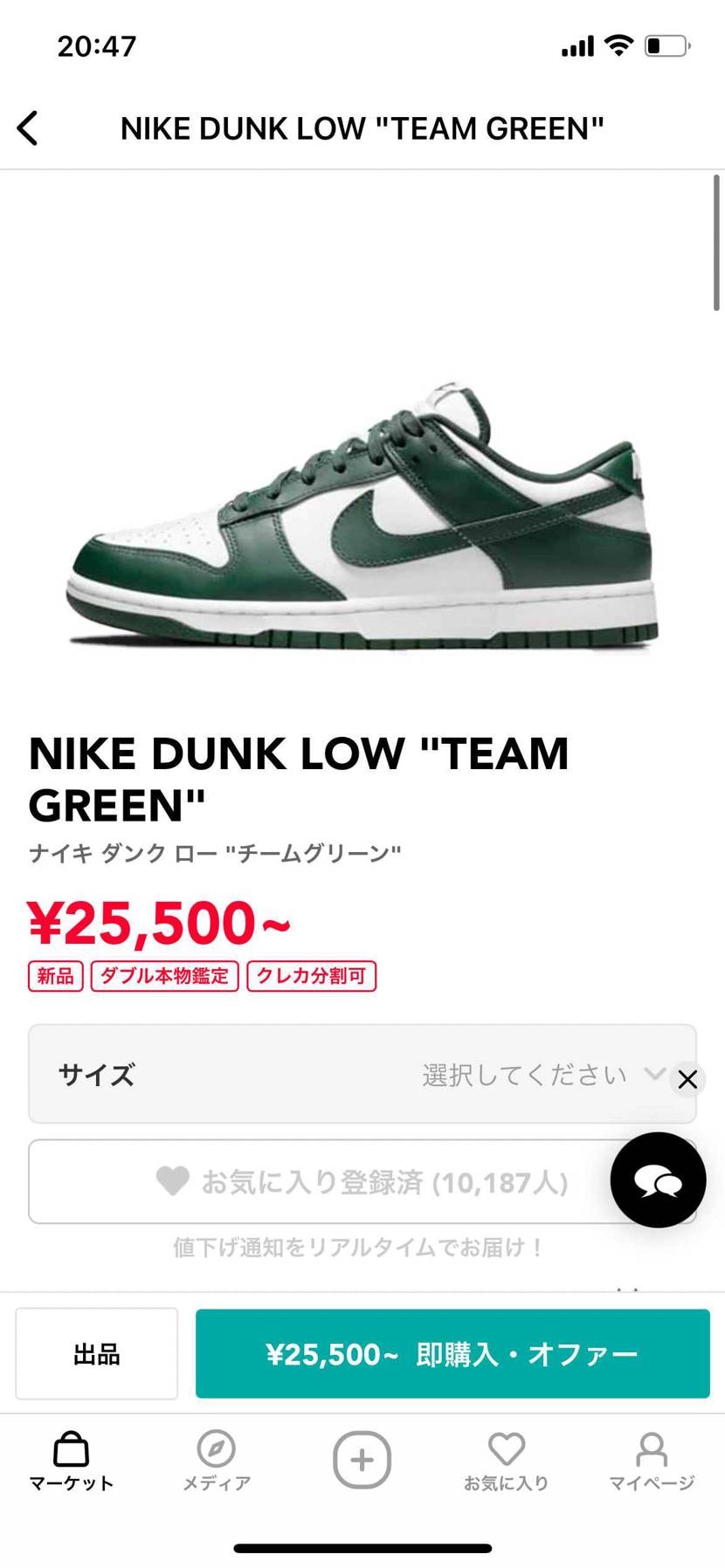The width and height of the screenshot is (725, 1568).
Task: Tap ¥25,500~ 即購入・オファー button
Action: click(452, 1354)
